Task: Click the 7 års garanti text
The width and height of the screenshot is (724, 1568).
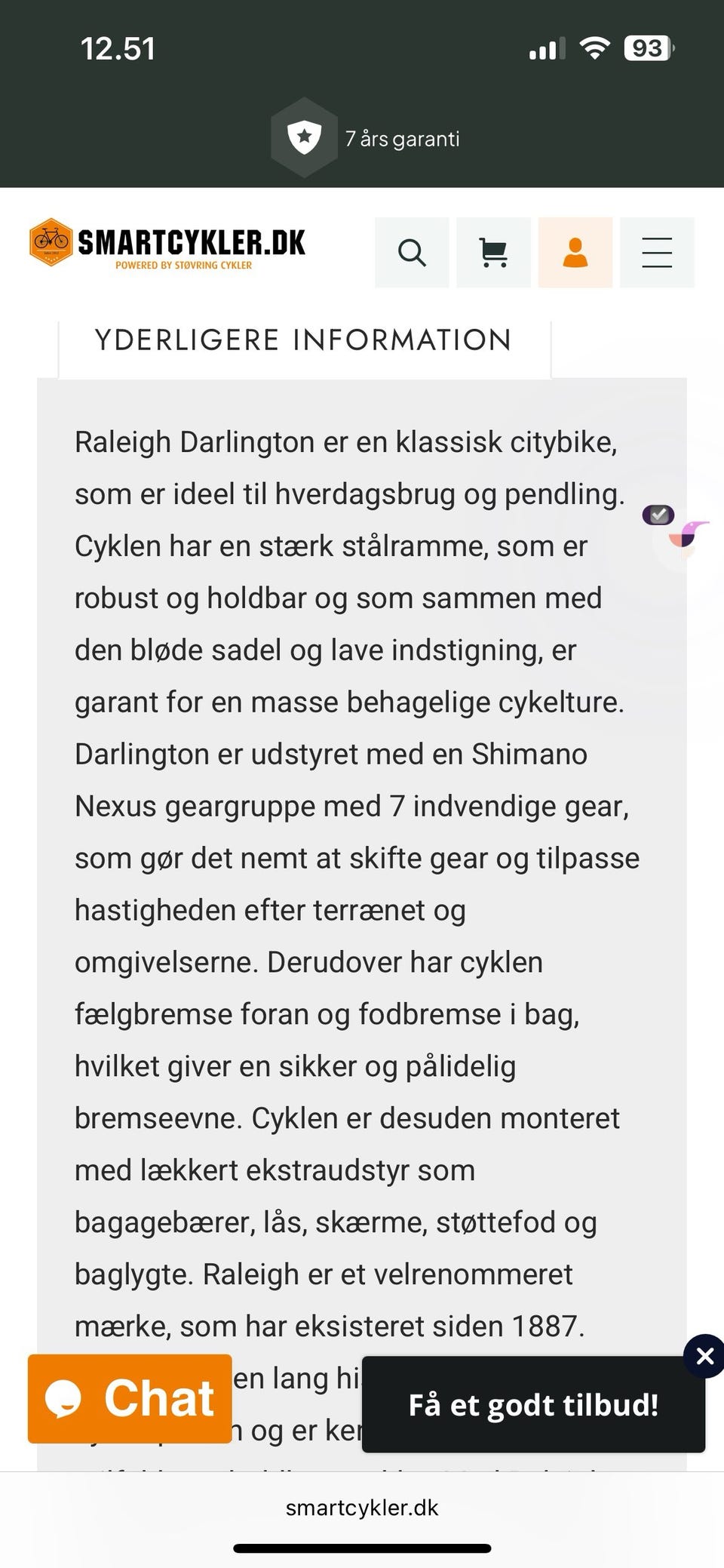Action: (x=402, y=139)
